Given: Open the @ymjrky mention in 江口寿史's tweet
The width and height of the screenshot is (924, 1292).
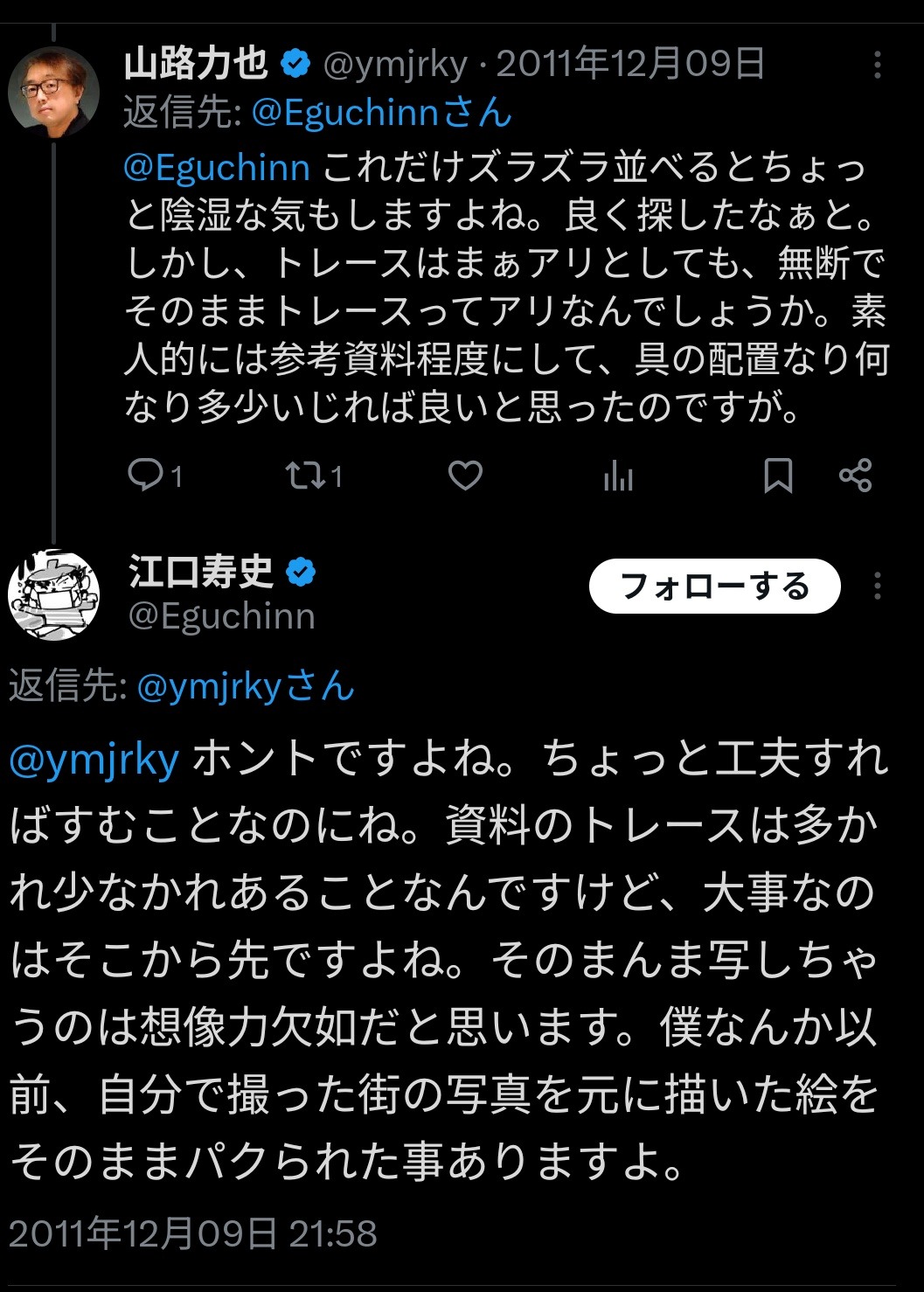Looking at the screenshot, I should pos(94,759).
